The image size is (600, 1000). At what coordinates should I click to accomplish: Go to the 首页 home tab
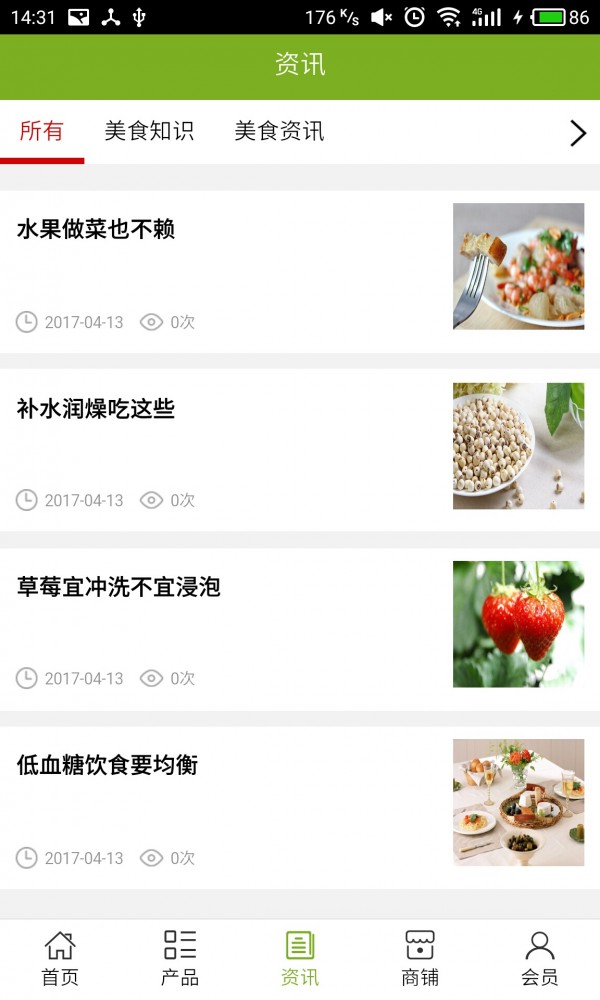tap(60, 957)
